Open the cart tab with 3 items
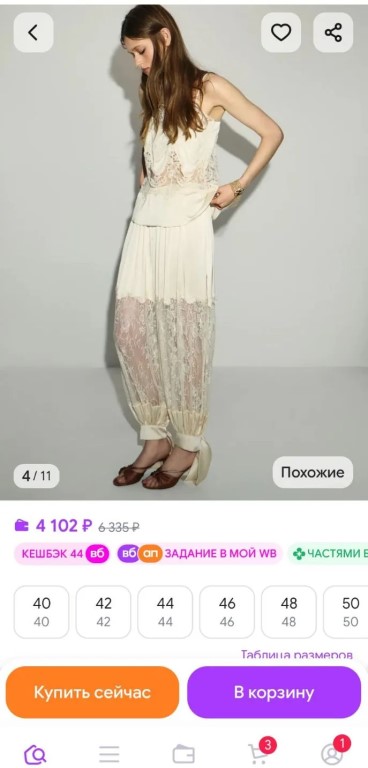Screen dimensions: 368x768 [x=259, y=752]
